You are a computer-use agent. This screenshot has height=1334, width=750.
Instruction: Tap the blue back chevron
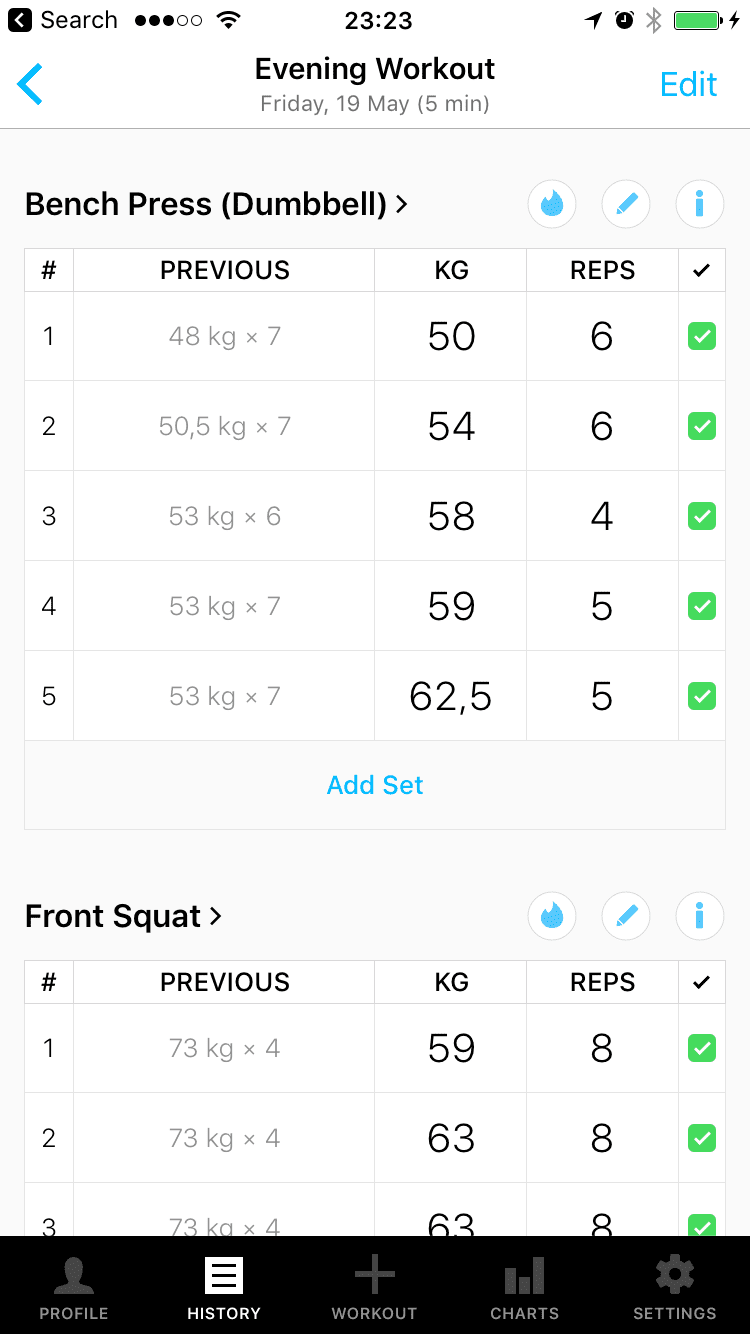point(29,84)
